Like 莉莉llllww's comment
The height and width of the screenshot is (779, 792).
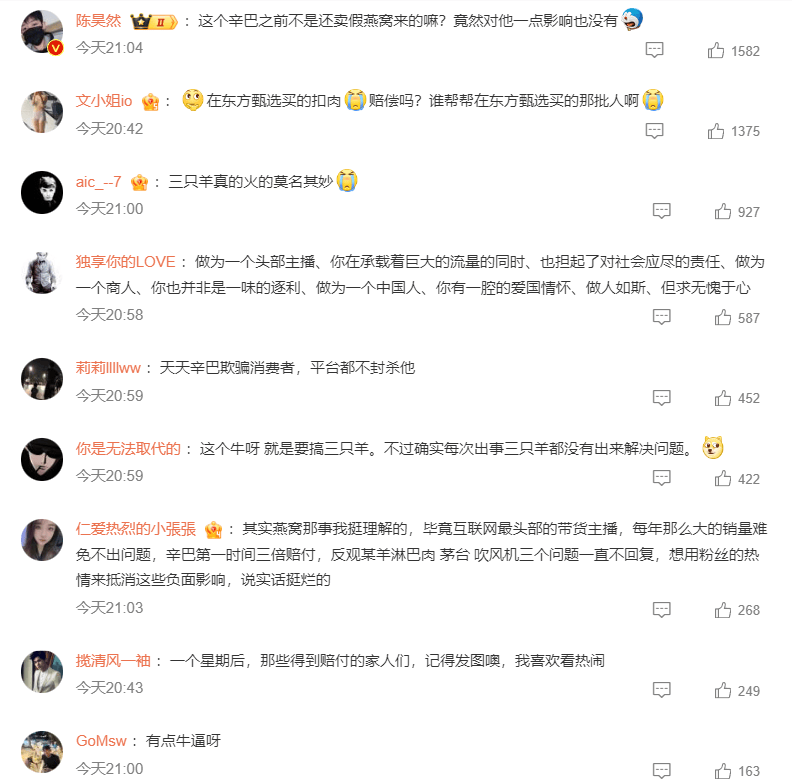coord(723,397)
